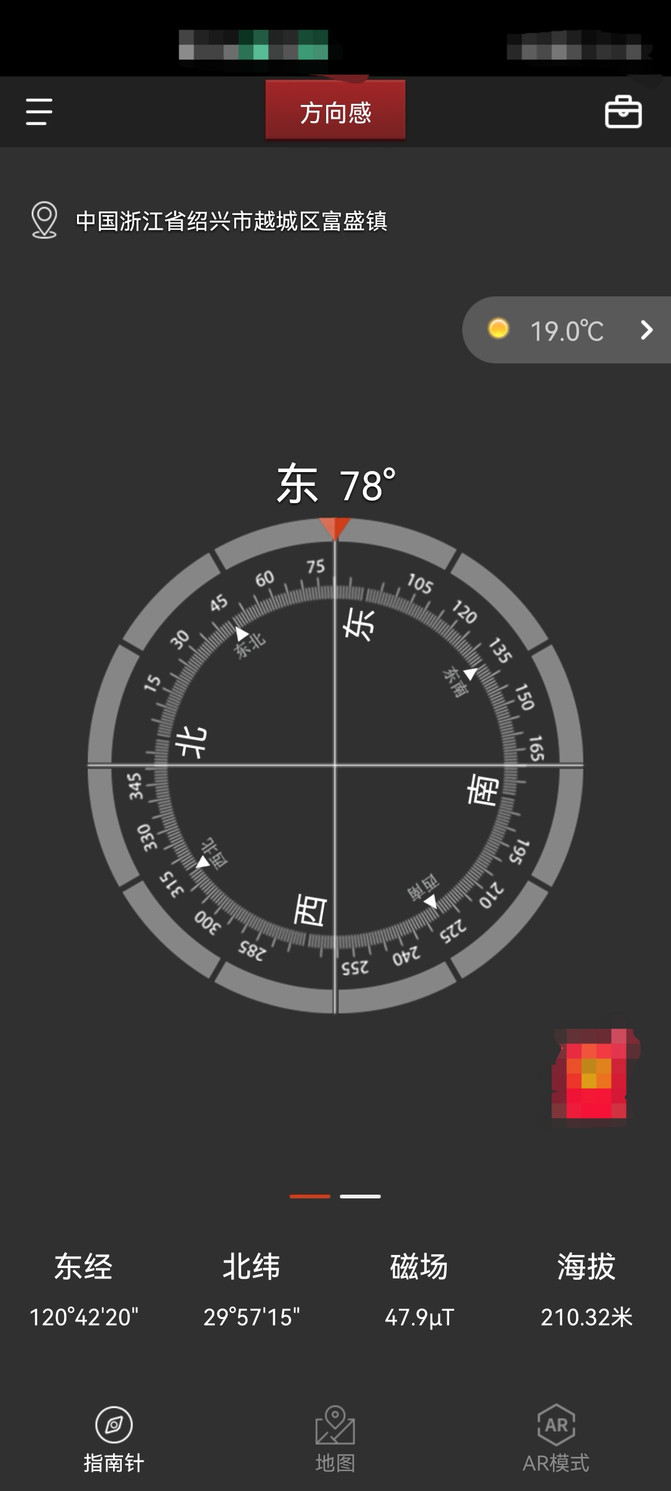
Task: Tap the red 方向感 button
Action: (335, 111)
